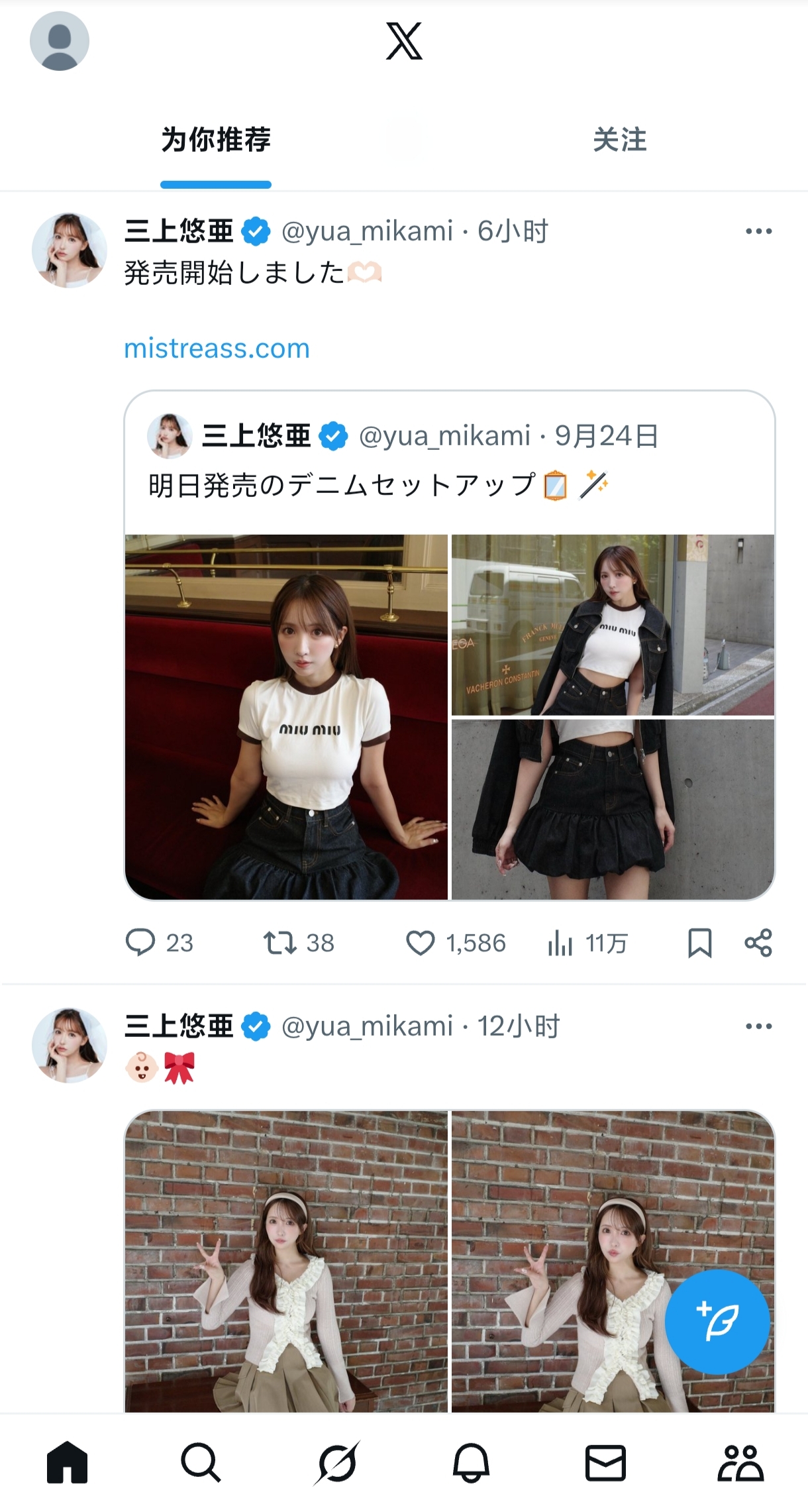This screenshot has width=808, height=1512.
Task: Like the post with 1,586 likes
Action: pyautogui.click(x=421, y=943)
